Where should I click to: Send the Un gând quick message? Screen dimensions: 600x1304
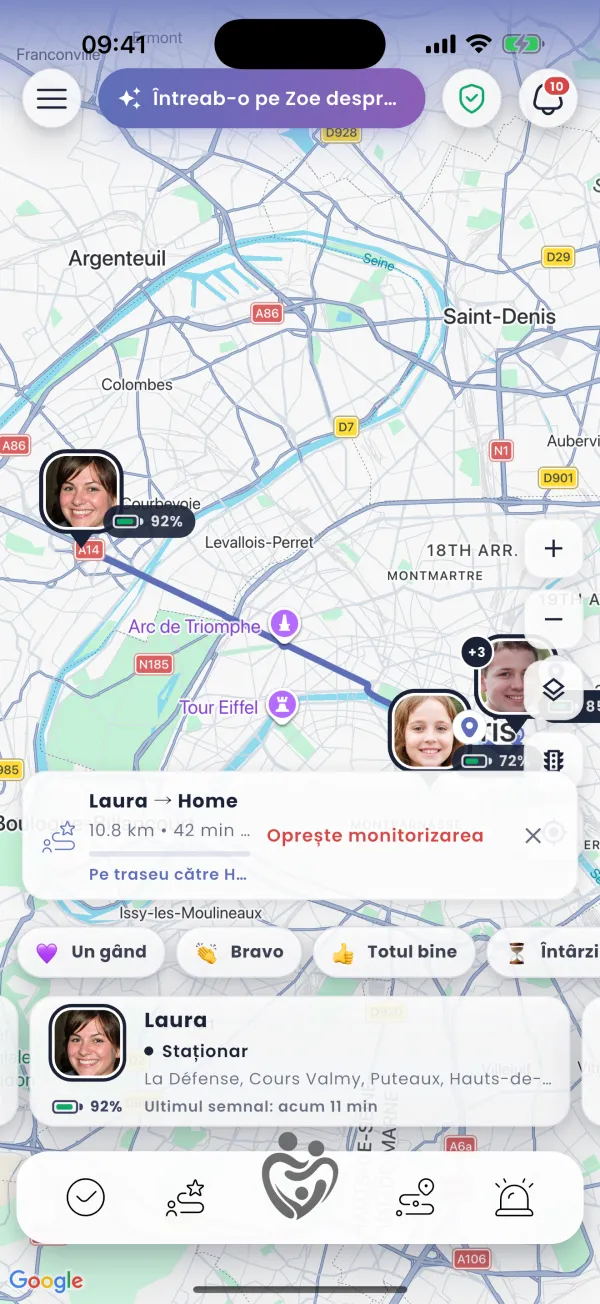pyautogui.click(x=91, y=952)
